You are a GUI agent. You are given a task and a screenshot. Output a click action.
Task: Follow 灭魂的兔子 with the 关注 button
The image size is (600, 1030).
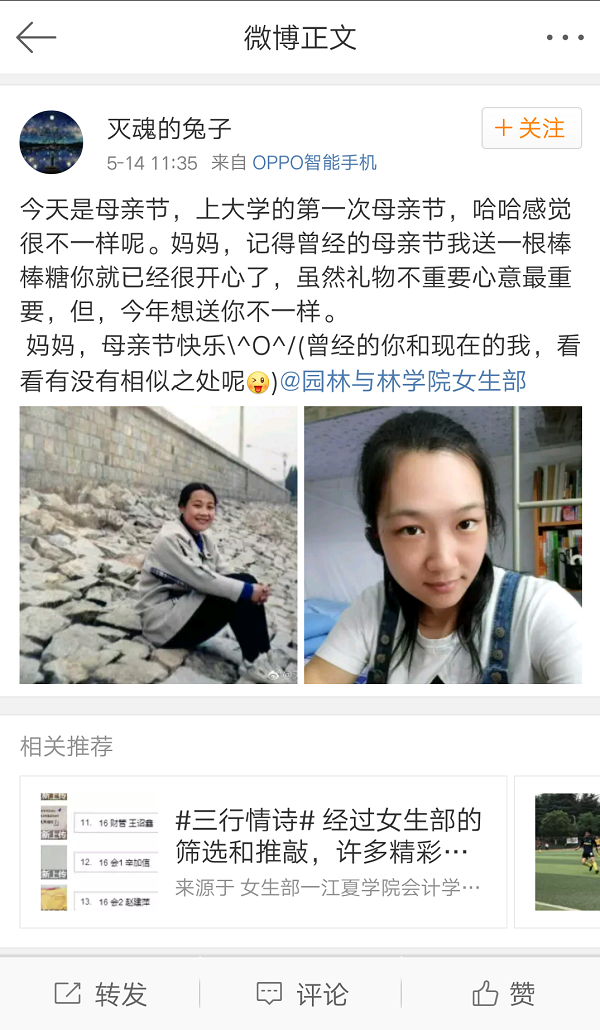[531, 128]
